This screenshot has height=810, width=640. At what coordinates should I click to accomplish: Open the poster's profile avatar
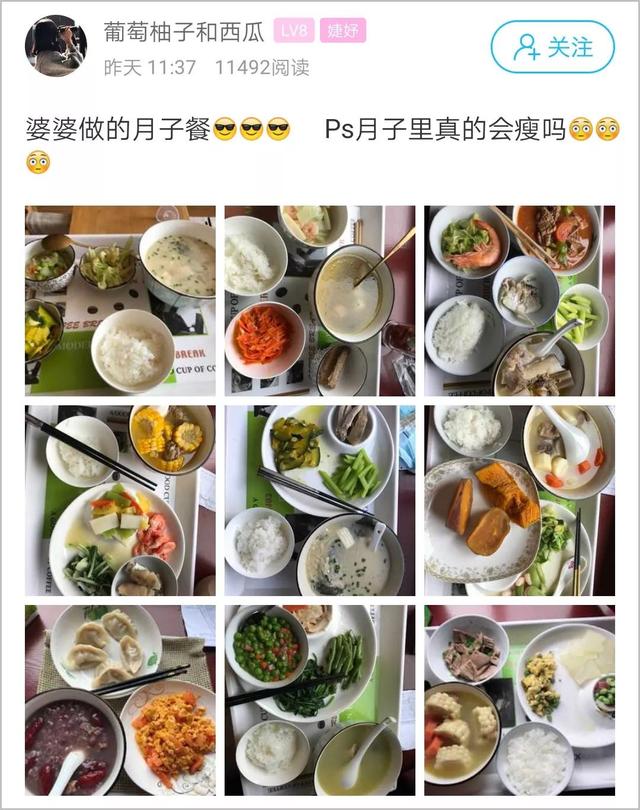click(56, 46)
